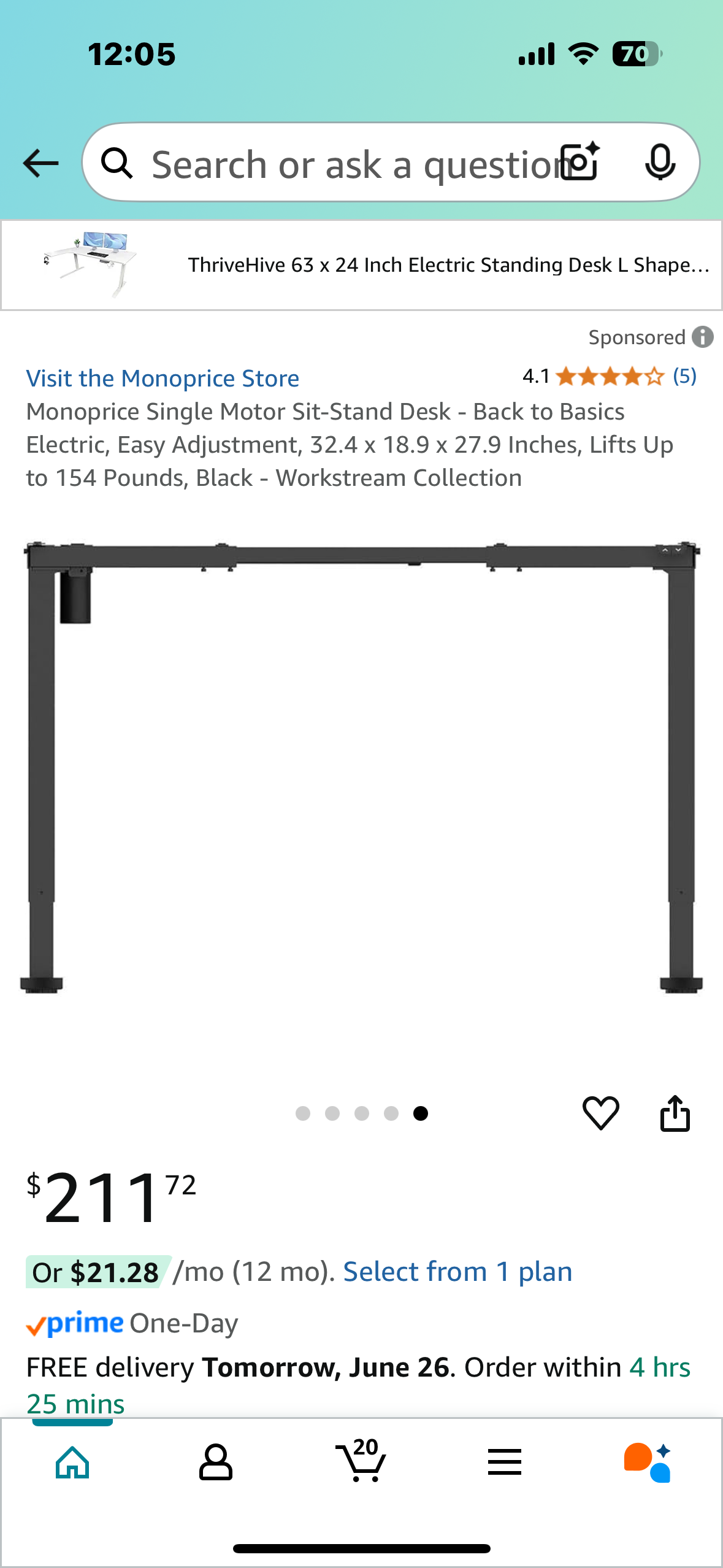
Task: Tap the search or ask a question field
Action: tap(343, 164)
